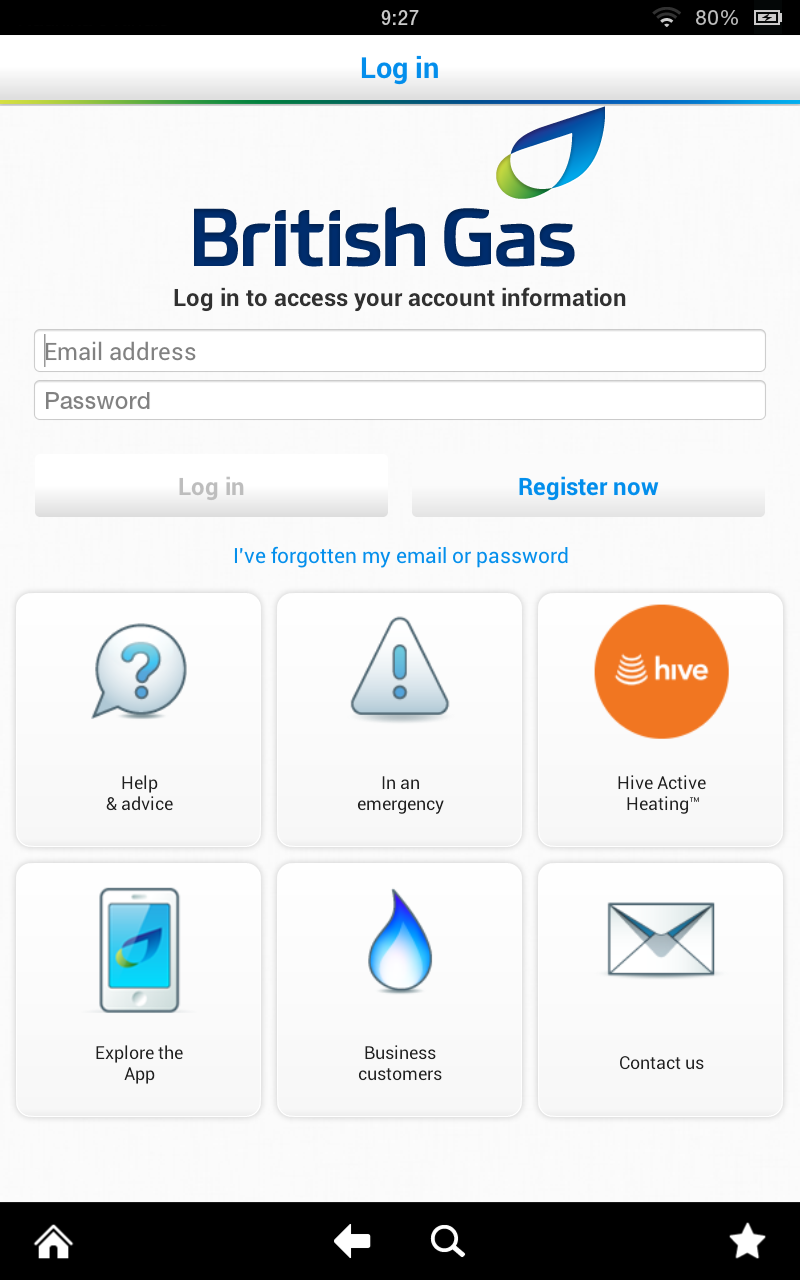Open the Explore the App tile
Image resolution: width=800 pixels, height=1280 pixels.
(x=139, y=990)
